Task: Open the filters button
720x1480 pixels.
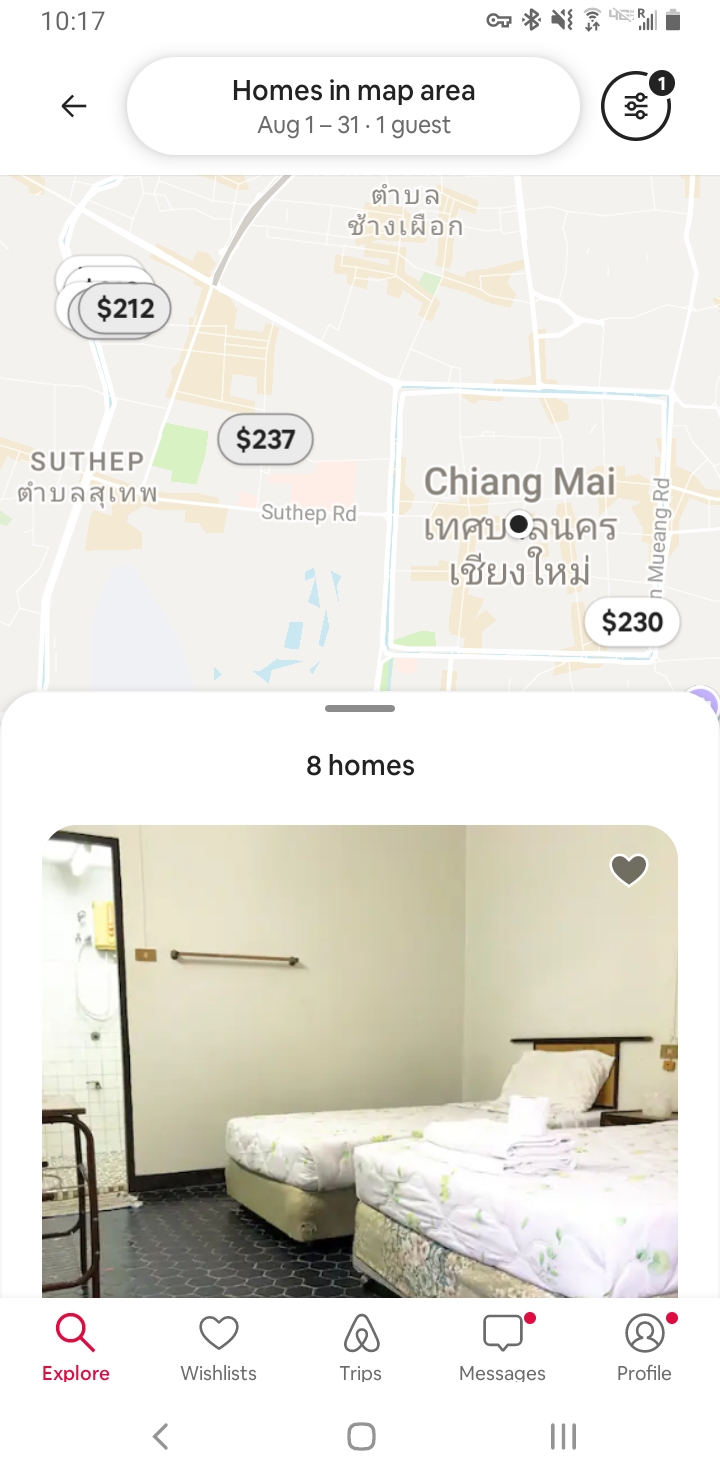Action: click(636, 106)
